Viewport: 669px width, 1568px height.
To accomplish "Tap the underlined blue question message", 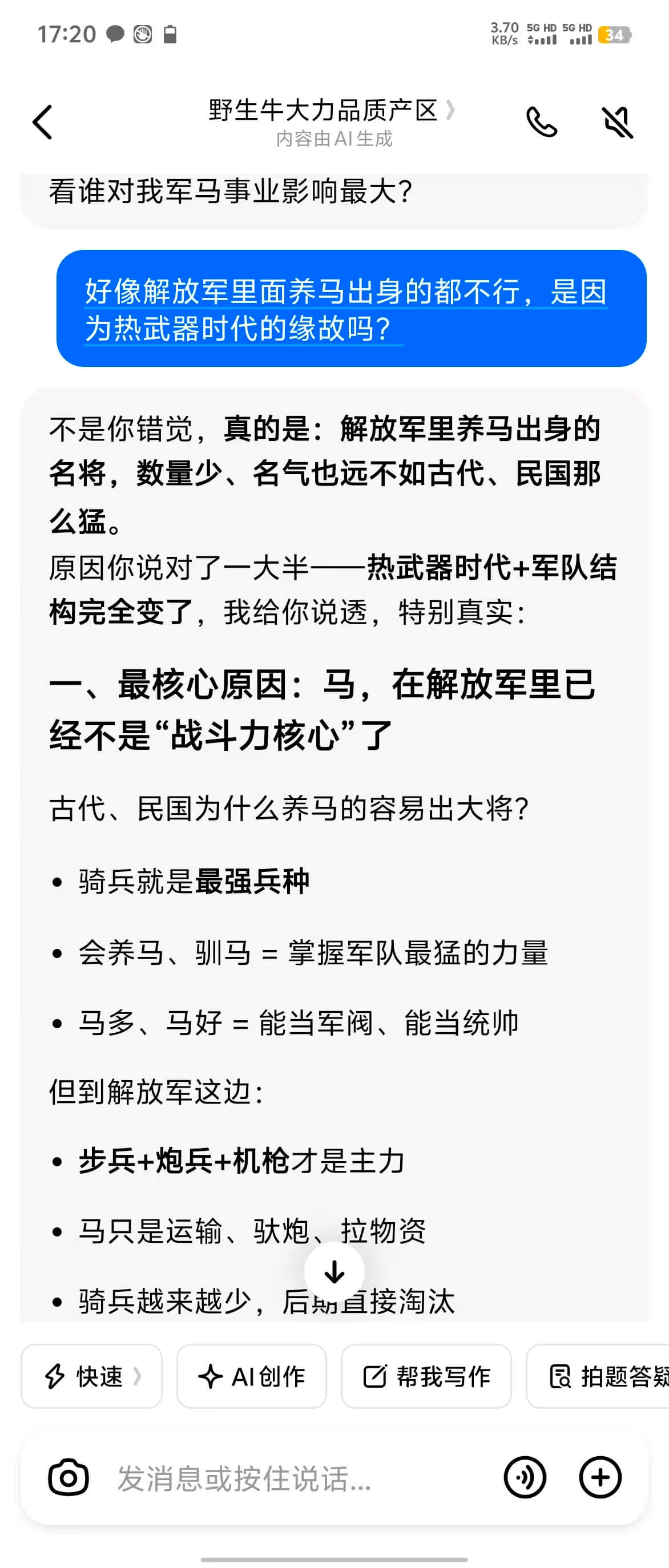I will pos(346,309).
